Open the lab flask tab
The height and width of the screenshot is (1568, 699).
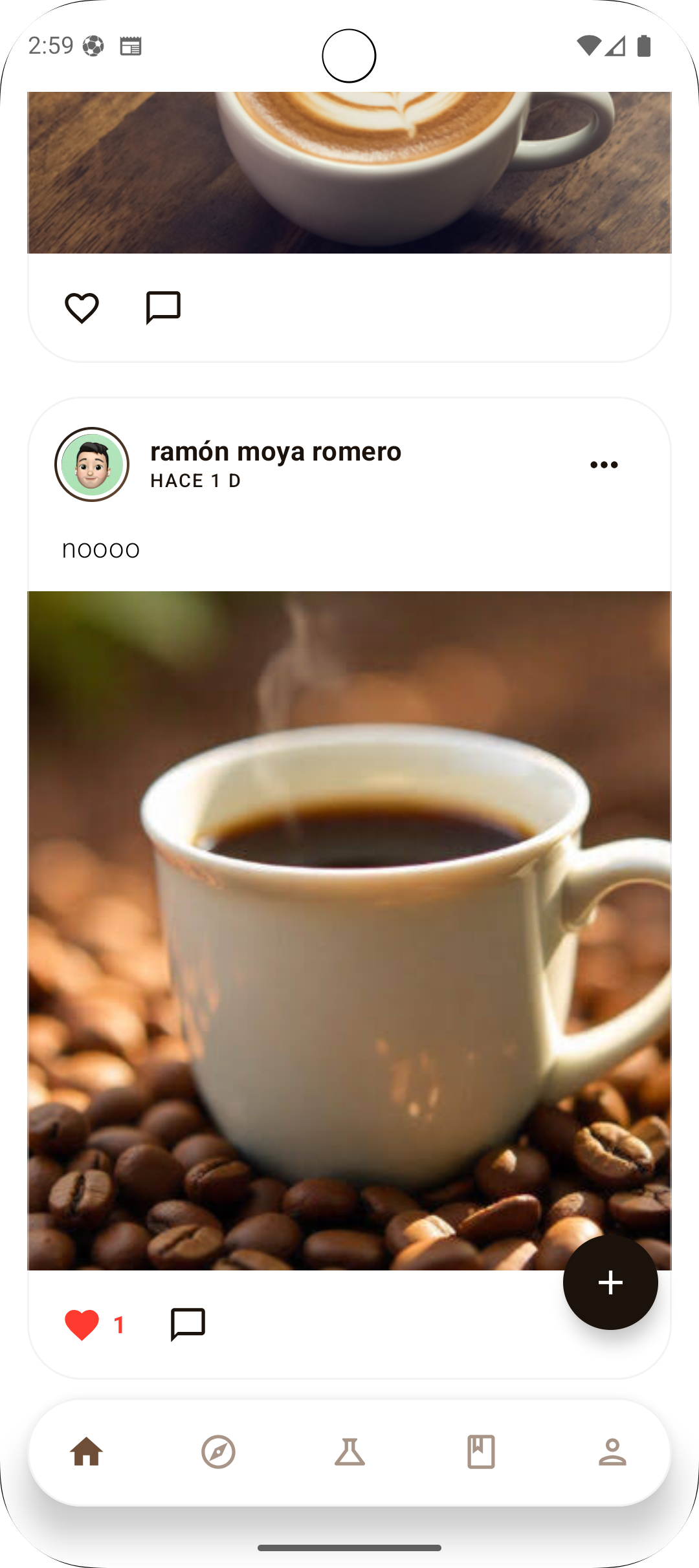pyautogui.click(x=349, y=1452)
